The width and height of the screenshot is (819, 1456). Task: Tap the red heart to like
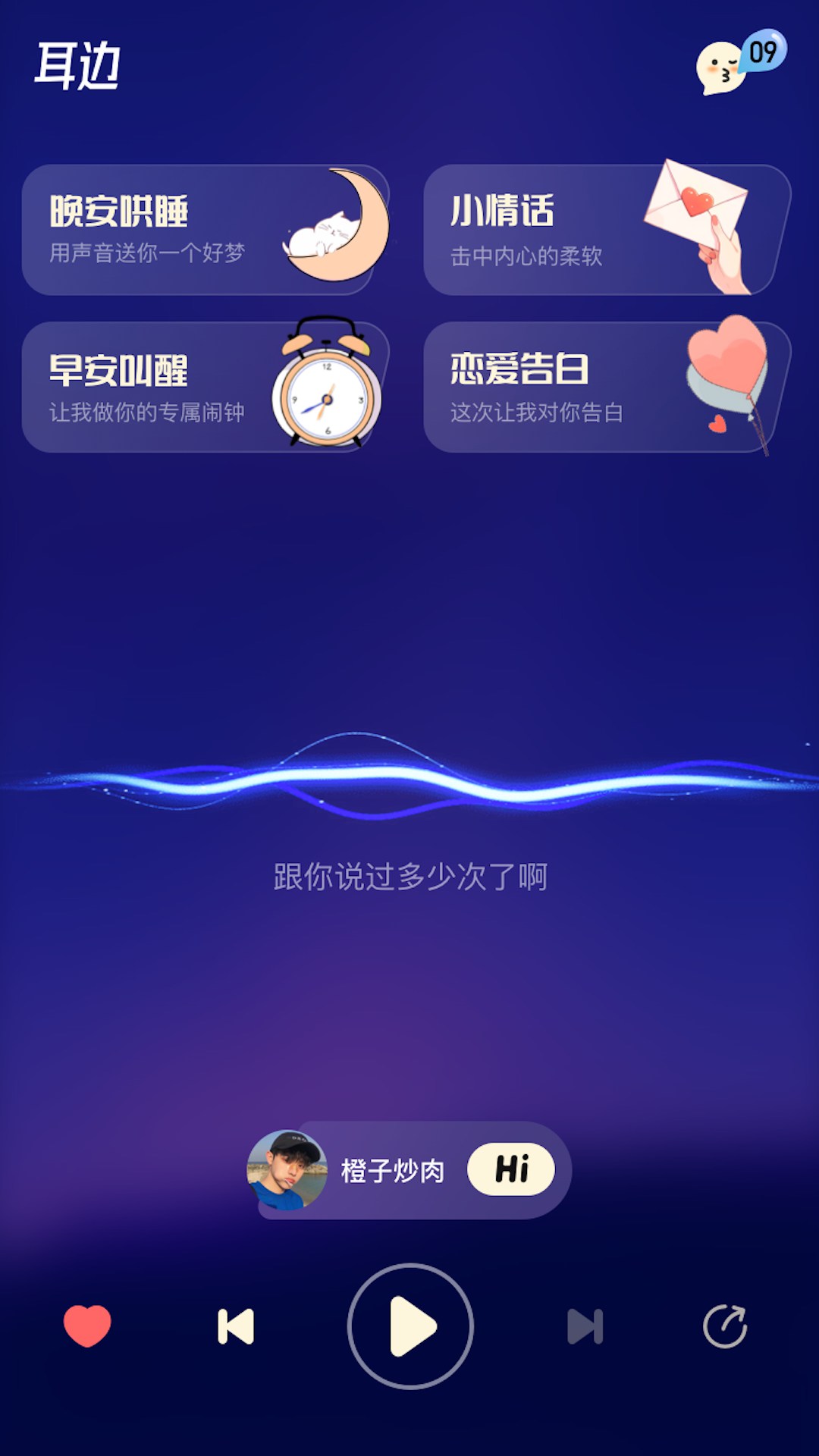[x=87, y=1326]
